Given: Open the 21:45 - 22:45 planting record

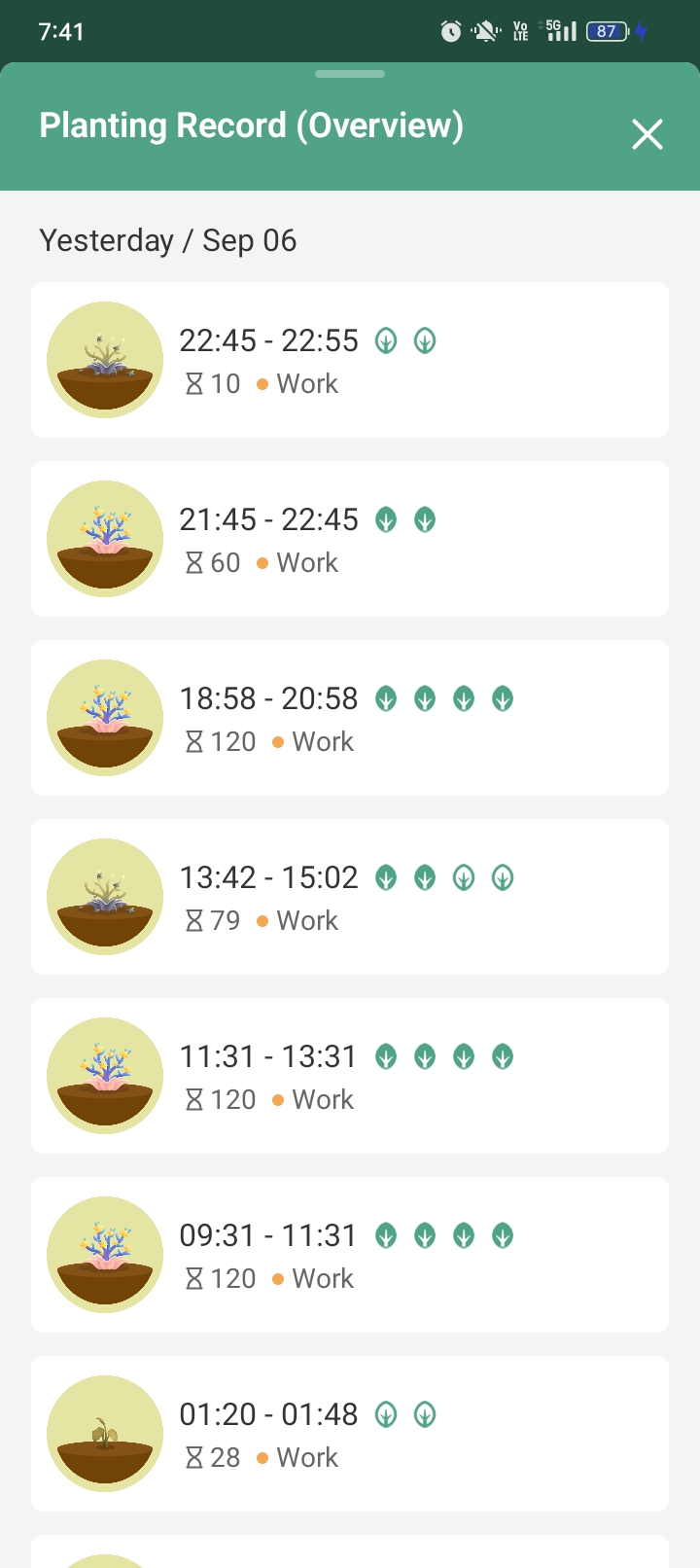Looking at the screenshot, I should 350,539.
